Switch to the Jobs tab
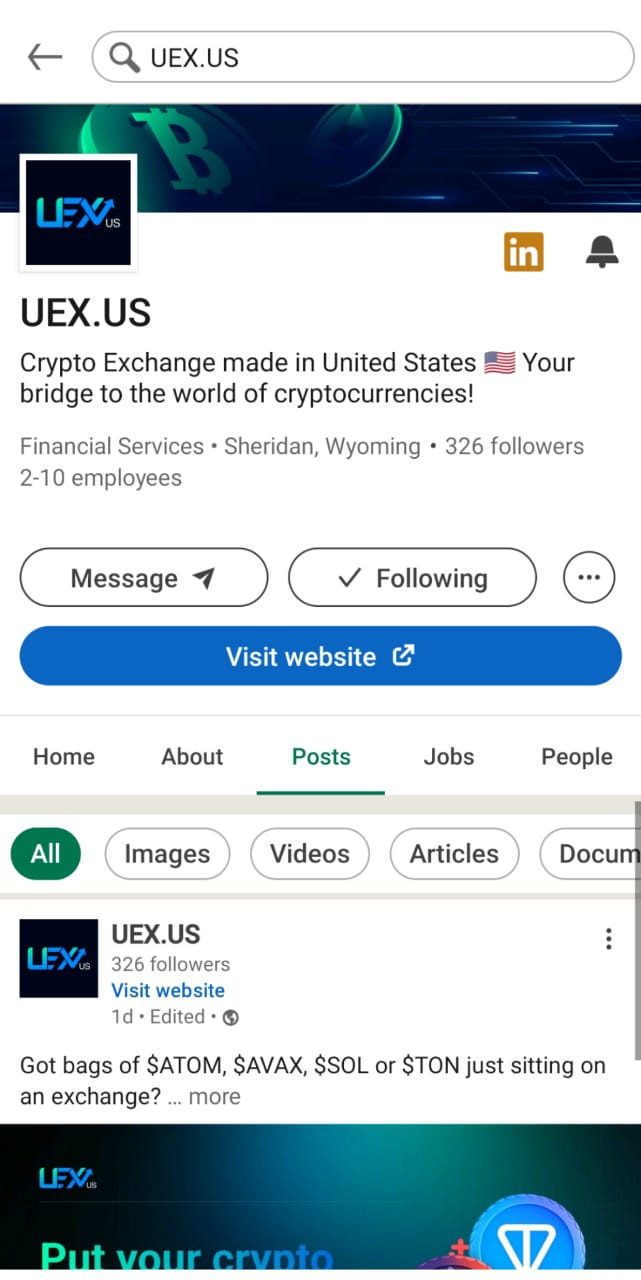This screenshot has width=641, height=1280. pyautogui.click(x=448, y=757)
